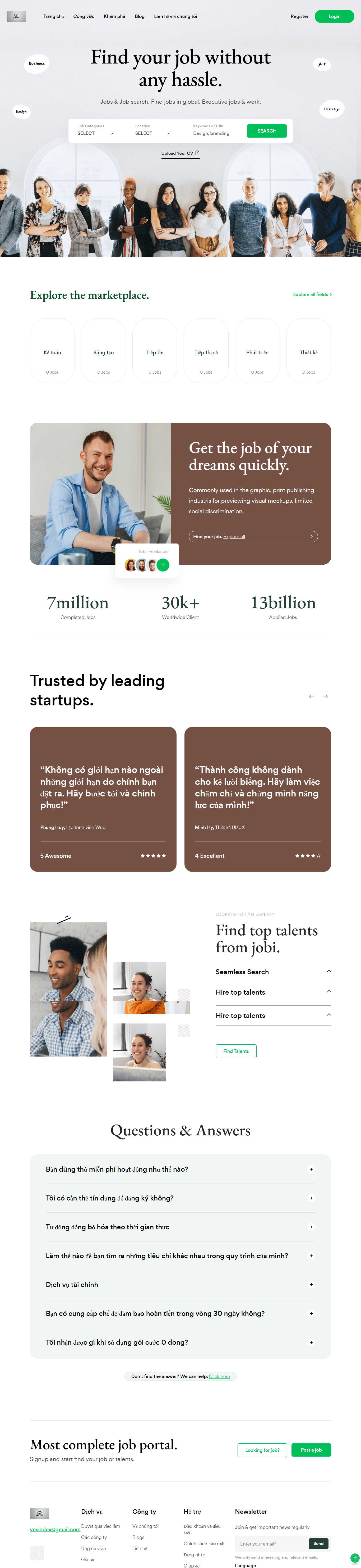Go to Công việc in top menu
The image size is (361, 1568).
[84, 16]
